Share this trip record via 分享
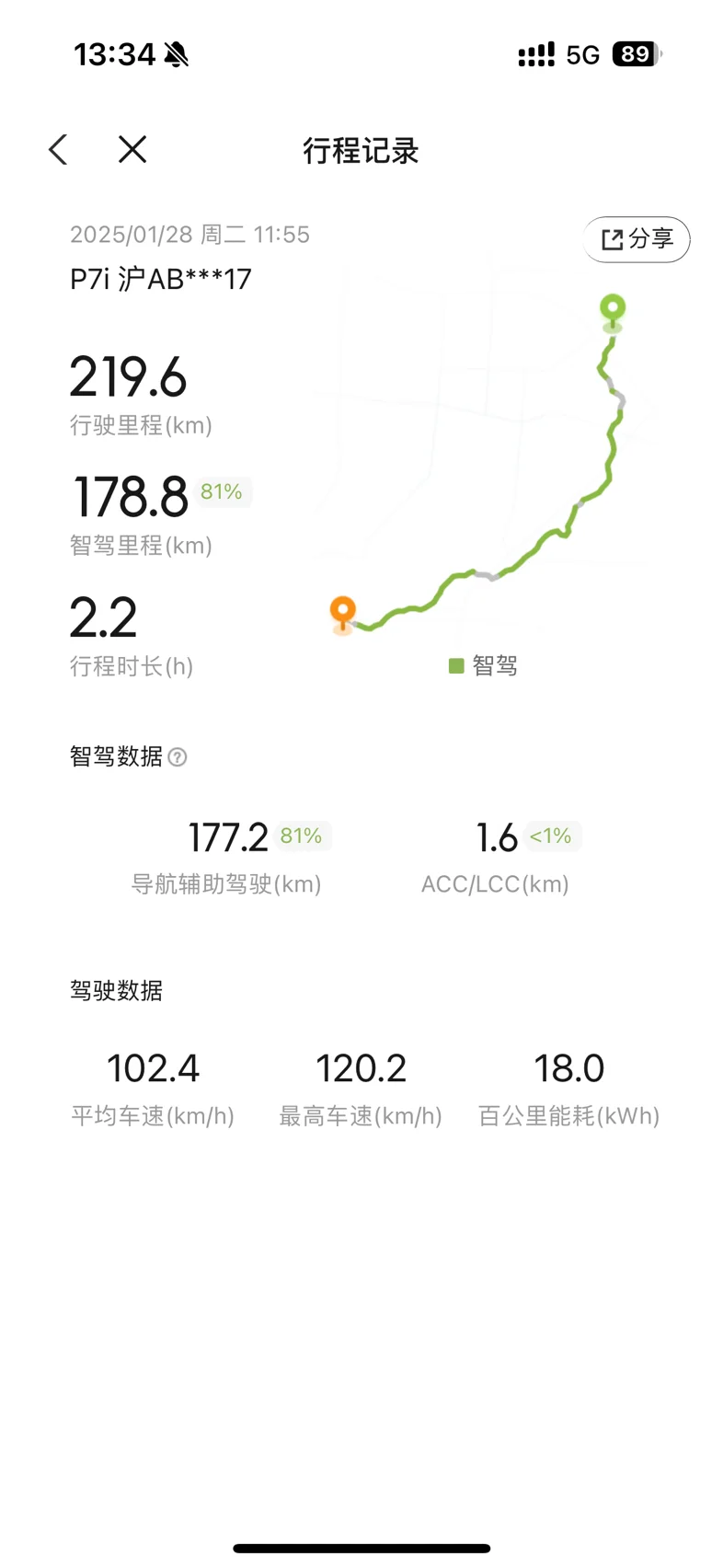The width and height of the screenshot is (723, 1568). tap(637, 239)
